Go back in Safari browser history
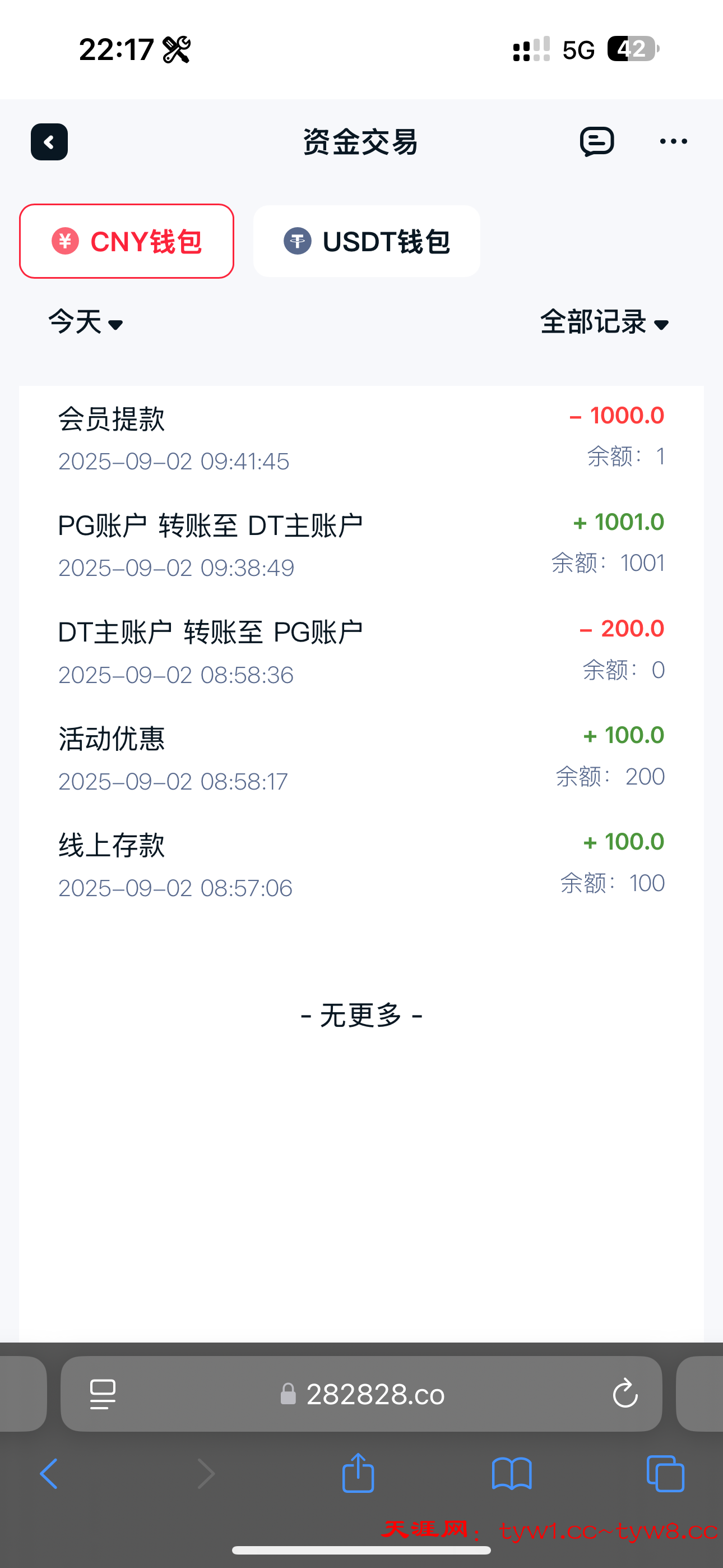 click(49, 1474)
